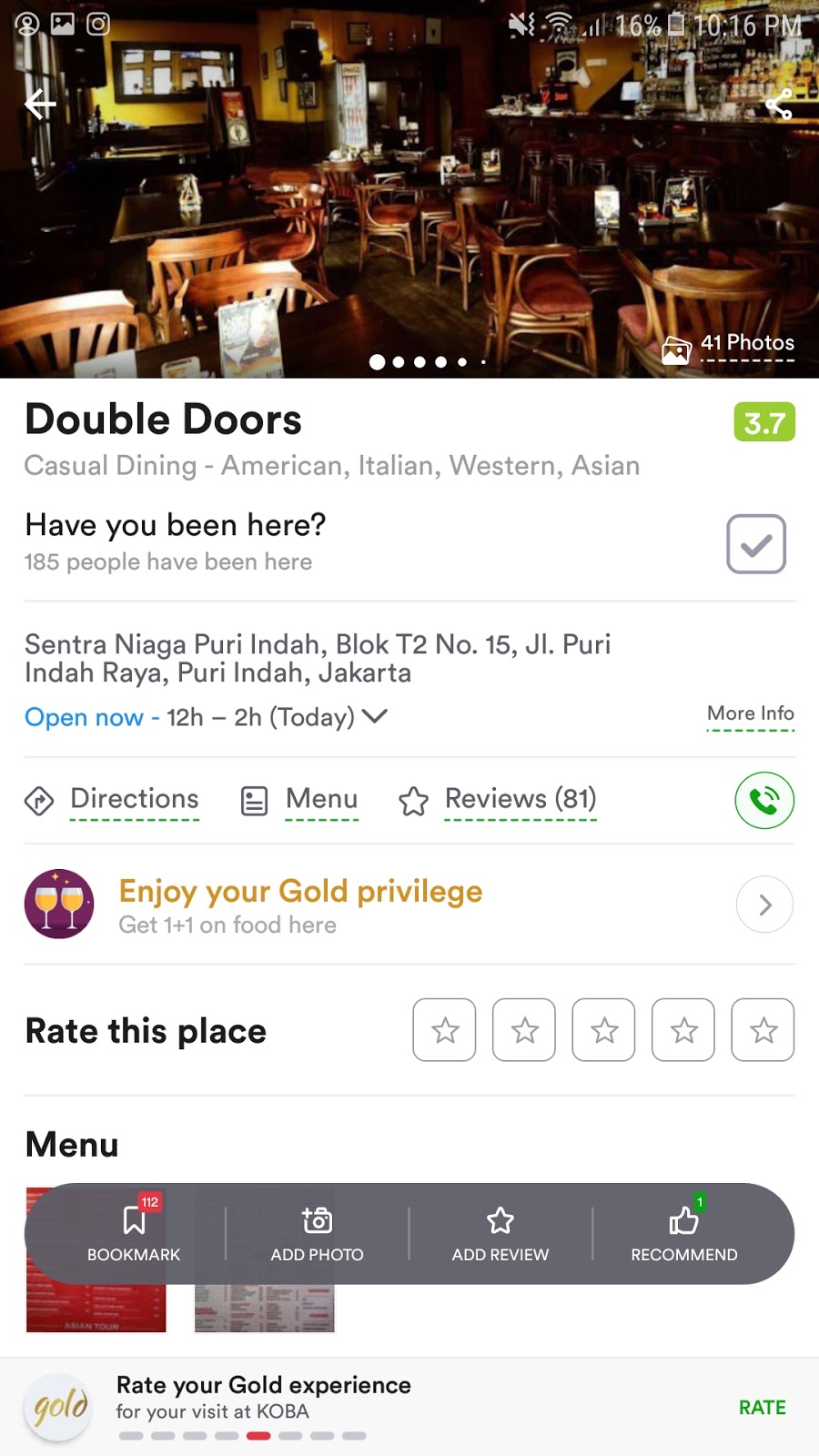
Task: Bookmark this restaurant
Action: click(x=134, y=1234)
